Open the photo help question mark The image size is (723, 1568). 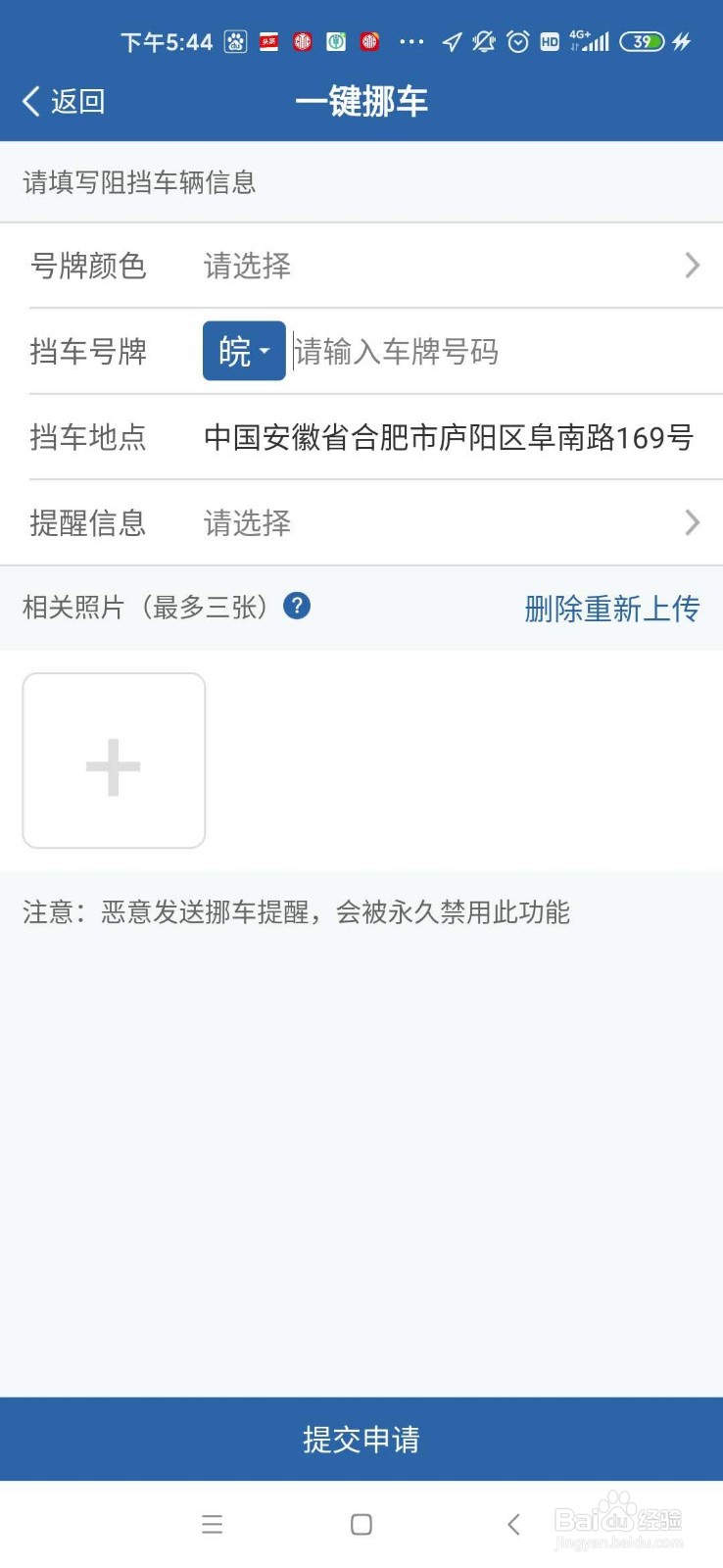pyautogui.click(x=297, y=607)
